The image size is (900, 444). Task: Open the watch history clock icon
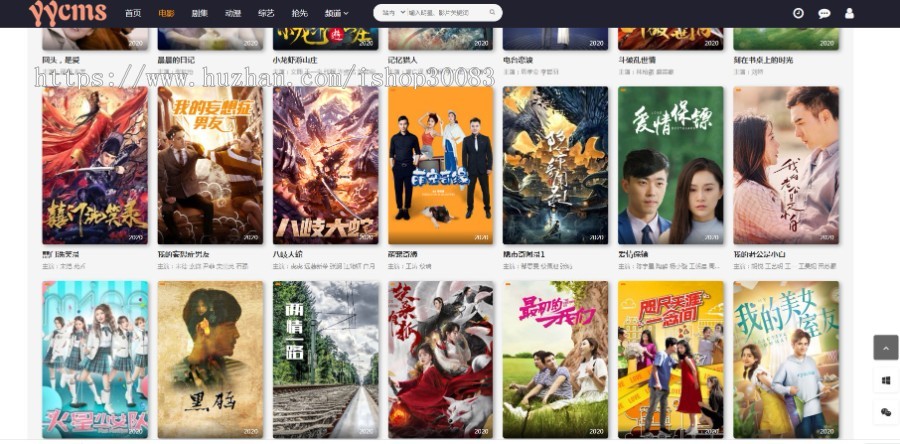point(798,13)
